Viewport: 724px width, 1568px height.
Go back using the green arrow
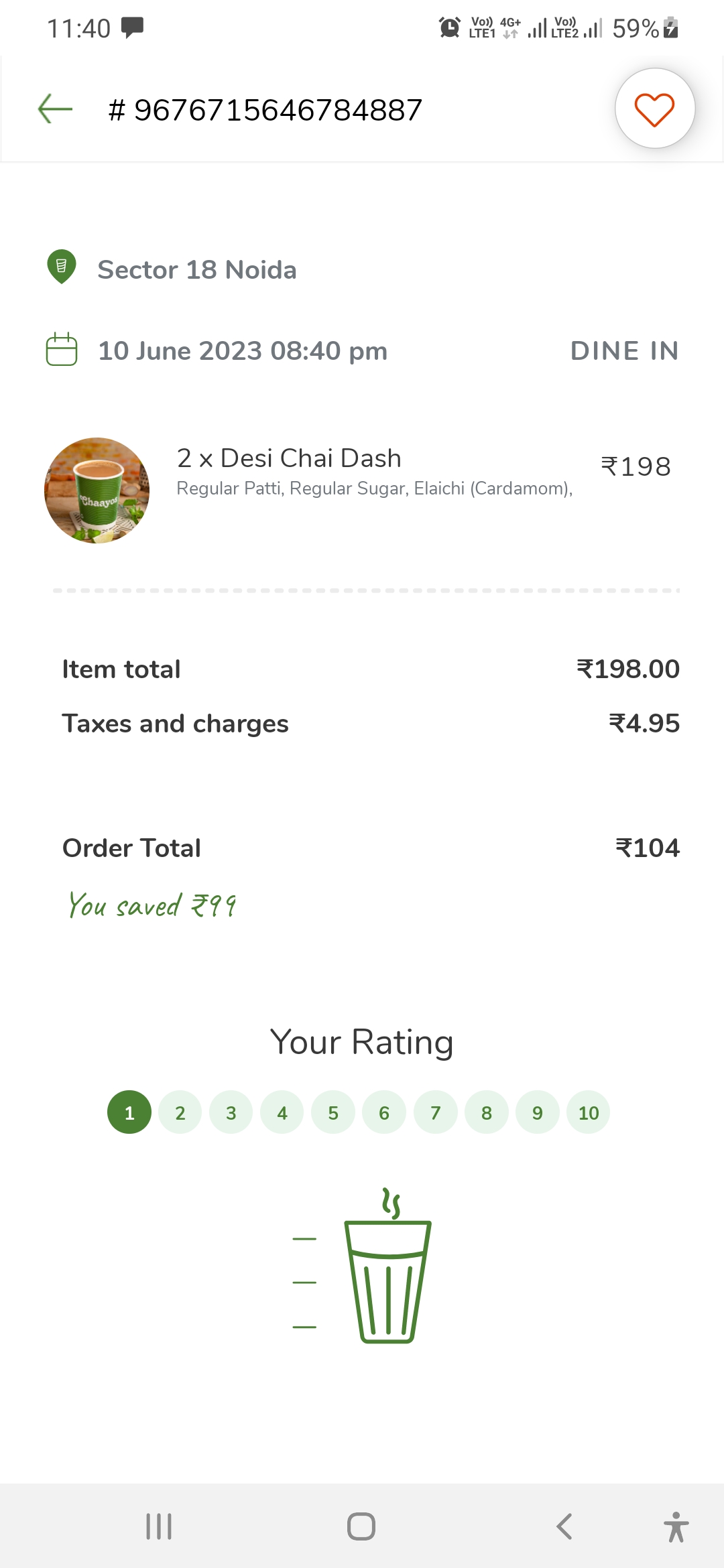pyautogui.click(x=55, y=109)
